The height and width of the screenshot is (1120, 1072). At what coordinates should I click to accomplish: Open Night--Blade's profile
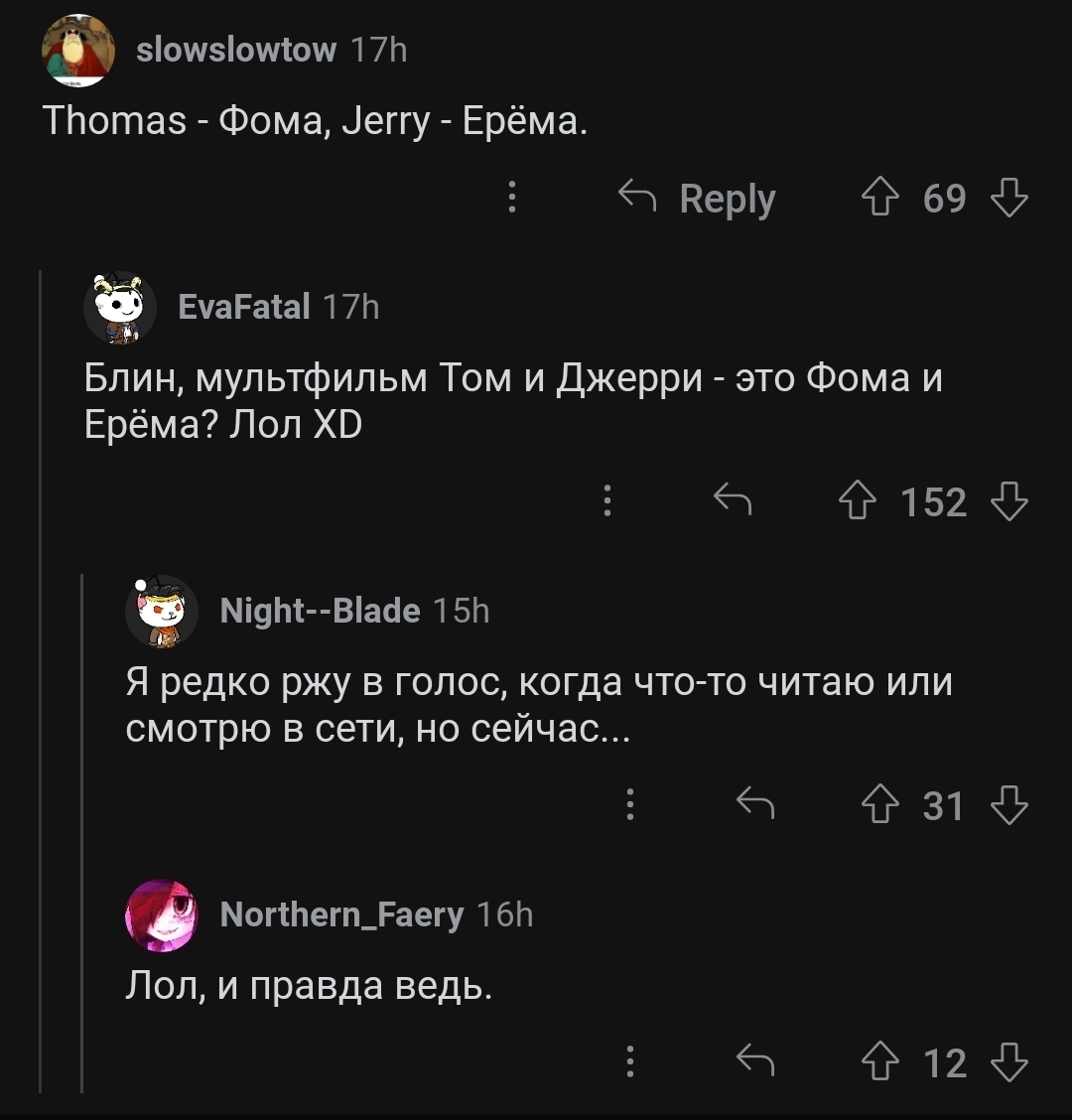(x=320, y=611)
